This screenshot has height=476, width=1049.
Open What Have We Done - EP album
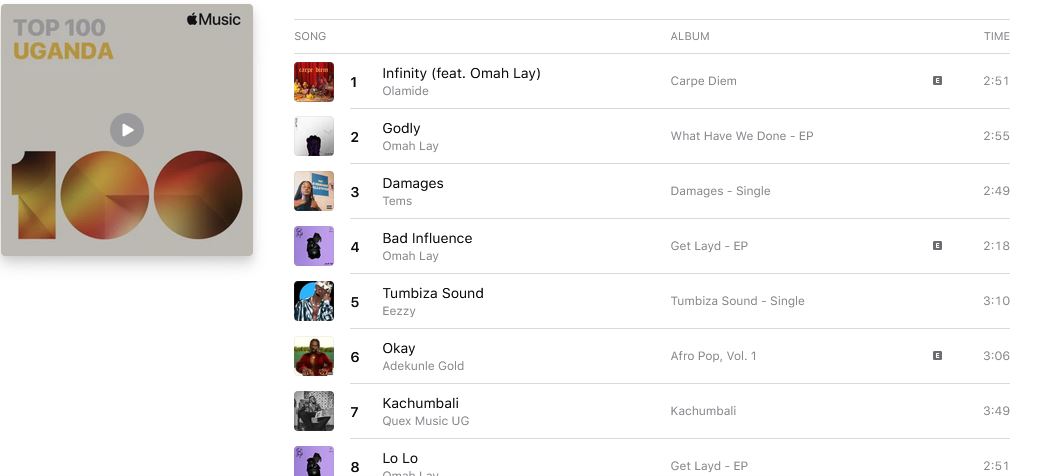pyautogui.click(x=741, y=136)
